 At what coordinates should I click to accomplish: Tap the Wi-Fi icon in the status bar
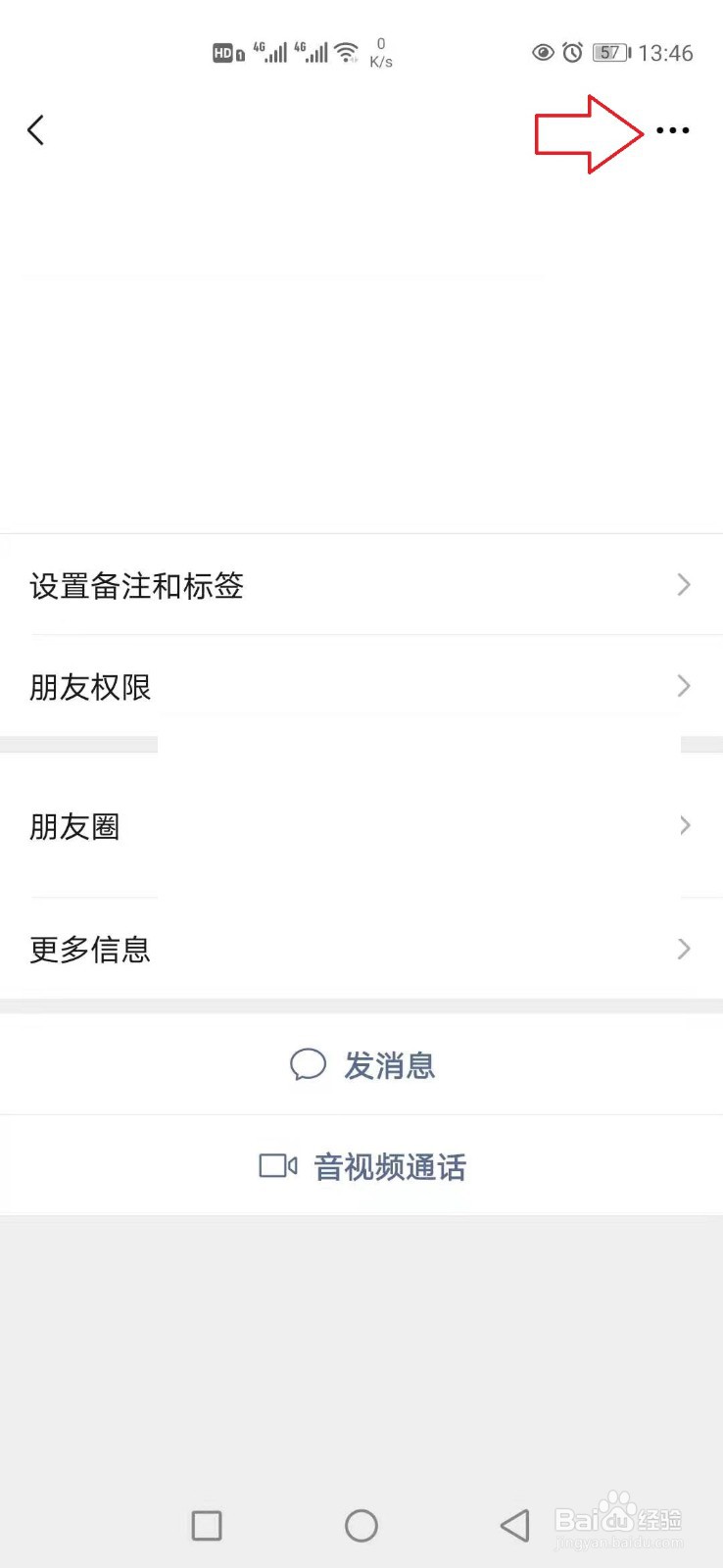[346, 52]
